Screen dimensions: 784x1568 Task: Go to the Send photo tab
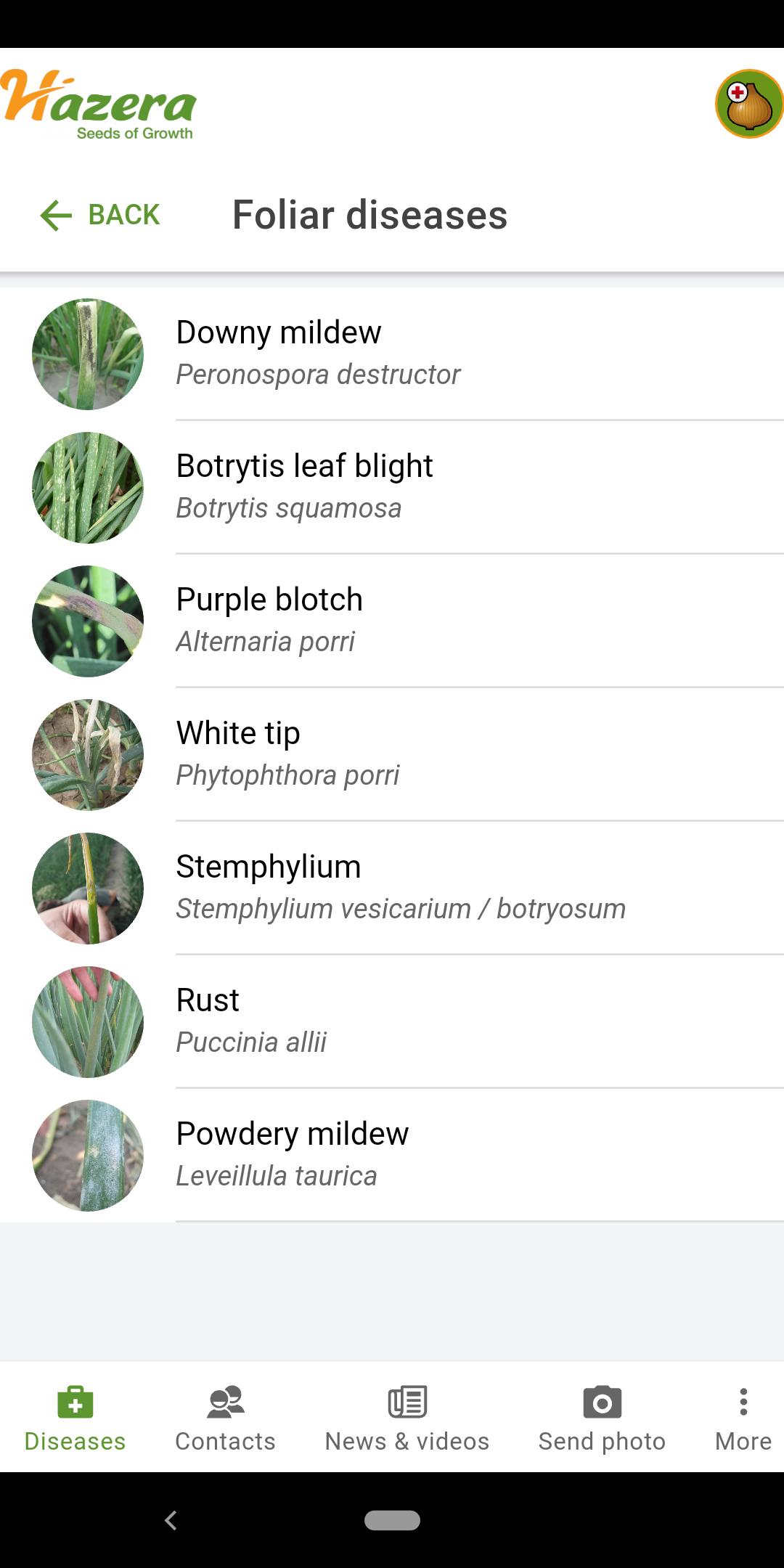tap(602, 1418)
